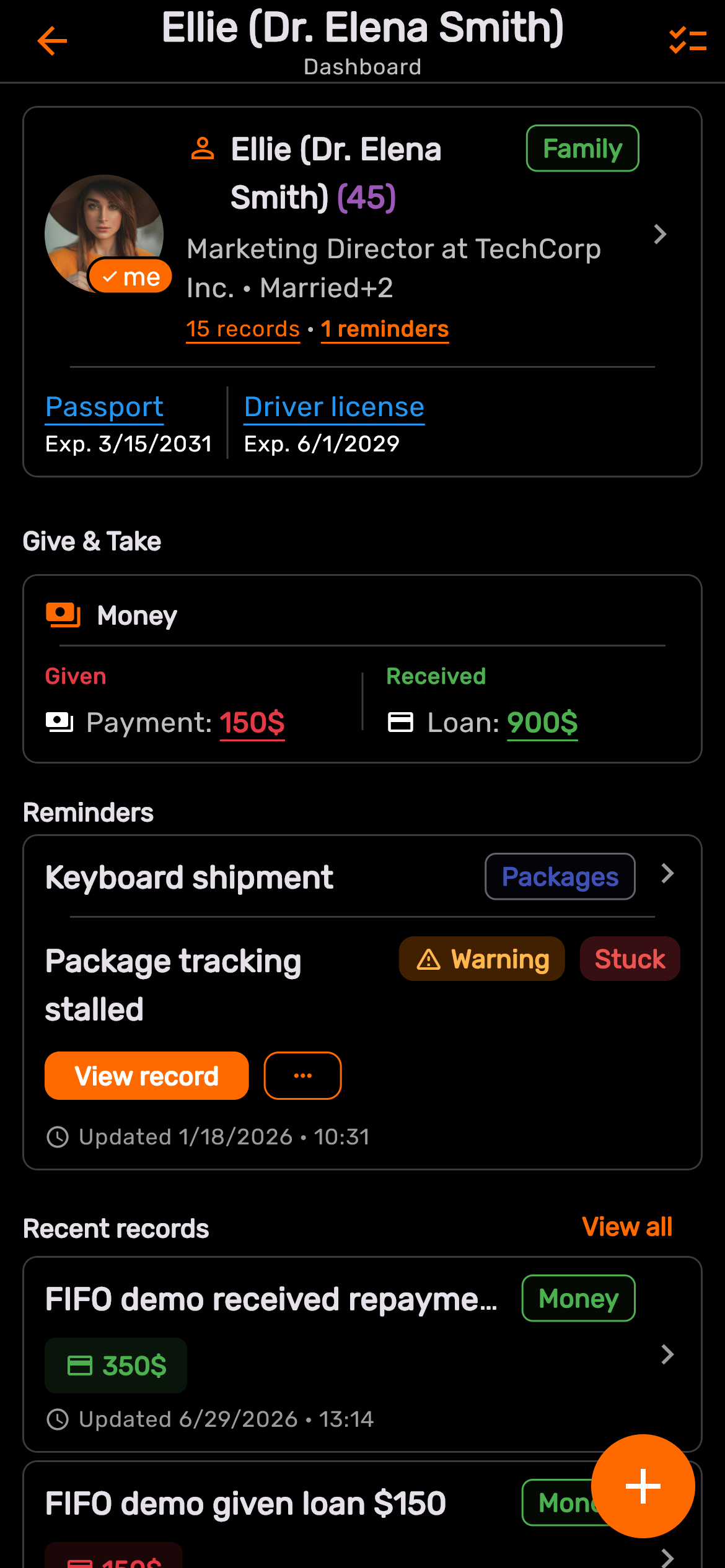The height and width of the screenshot is (1568, 725).
Task: Open the 1 reminders link
Action: [385, 329]
